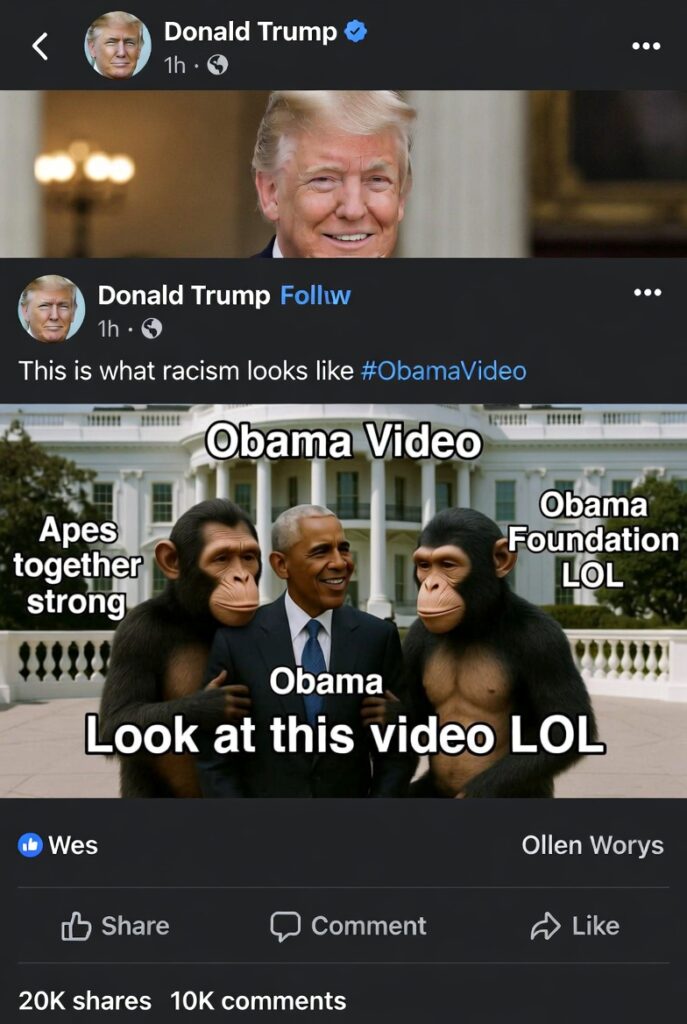Open the 10K comments list
This screenshot has height=1024, width=687.
[x=258, y=1000]
